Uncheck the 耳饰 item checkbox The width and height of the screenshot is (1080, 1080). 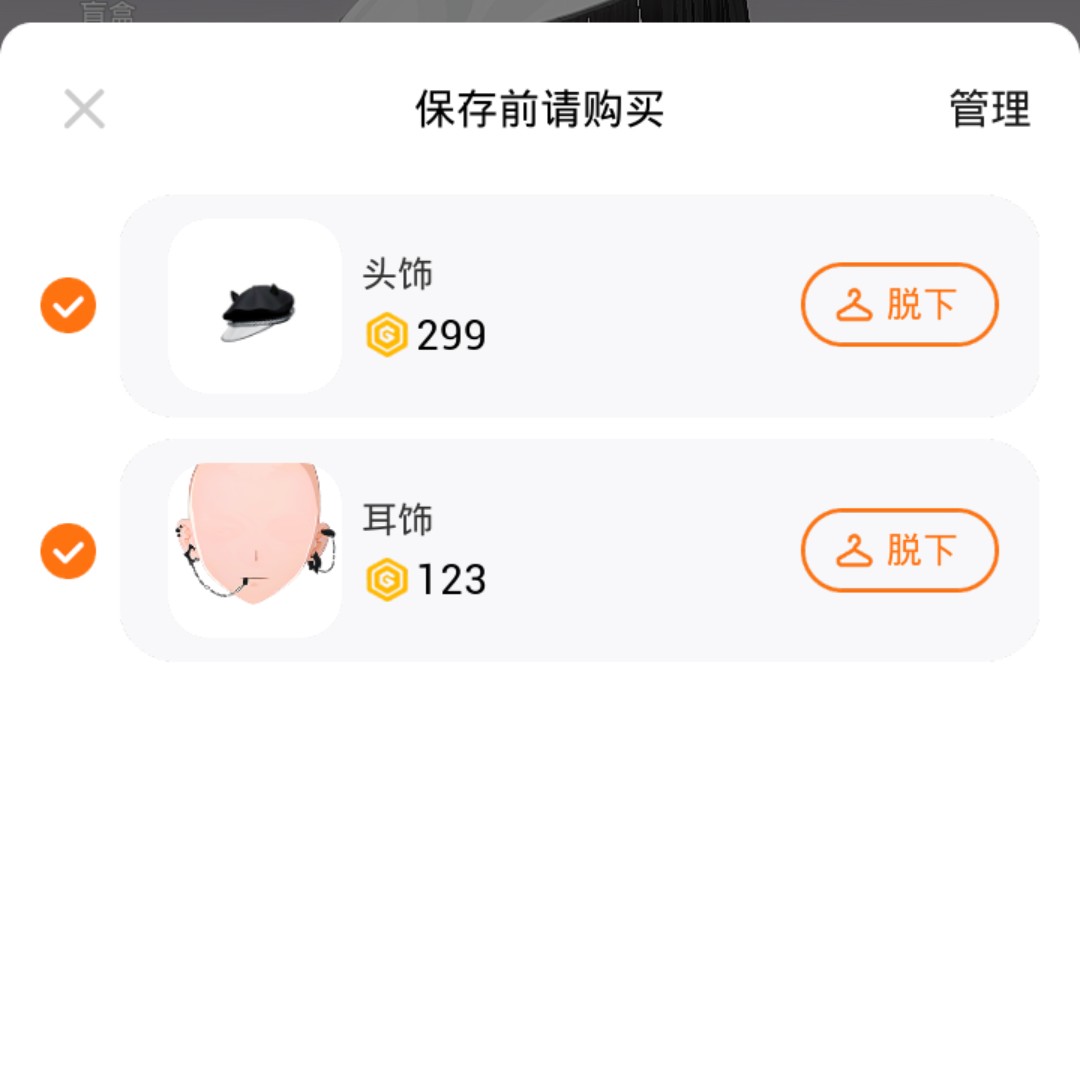pyautogui.click(x=68, y=551)
